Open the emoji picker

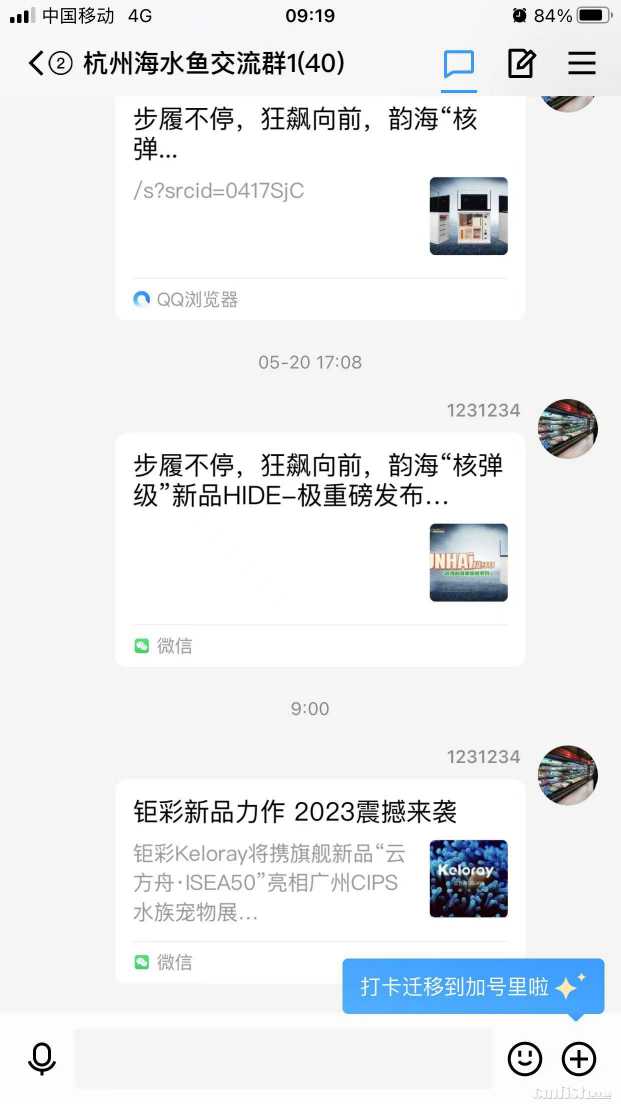click(525, 1058)
